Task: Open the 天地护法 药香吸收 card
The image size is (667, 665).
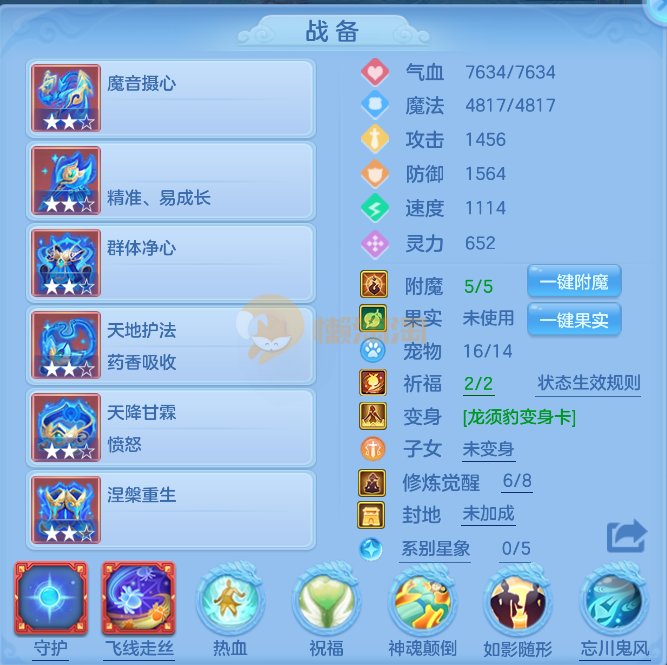Action: coord(173,346)
